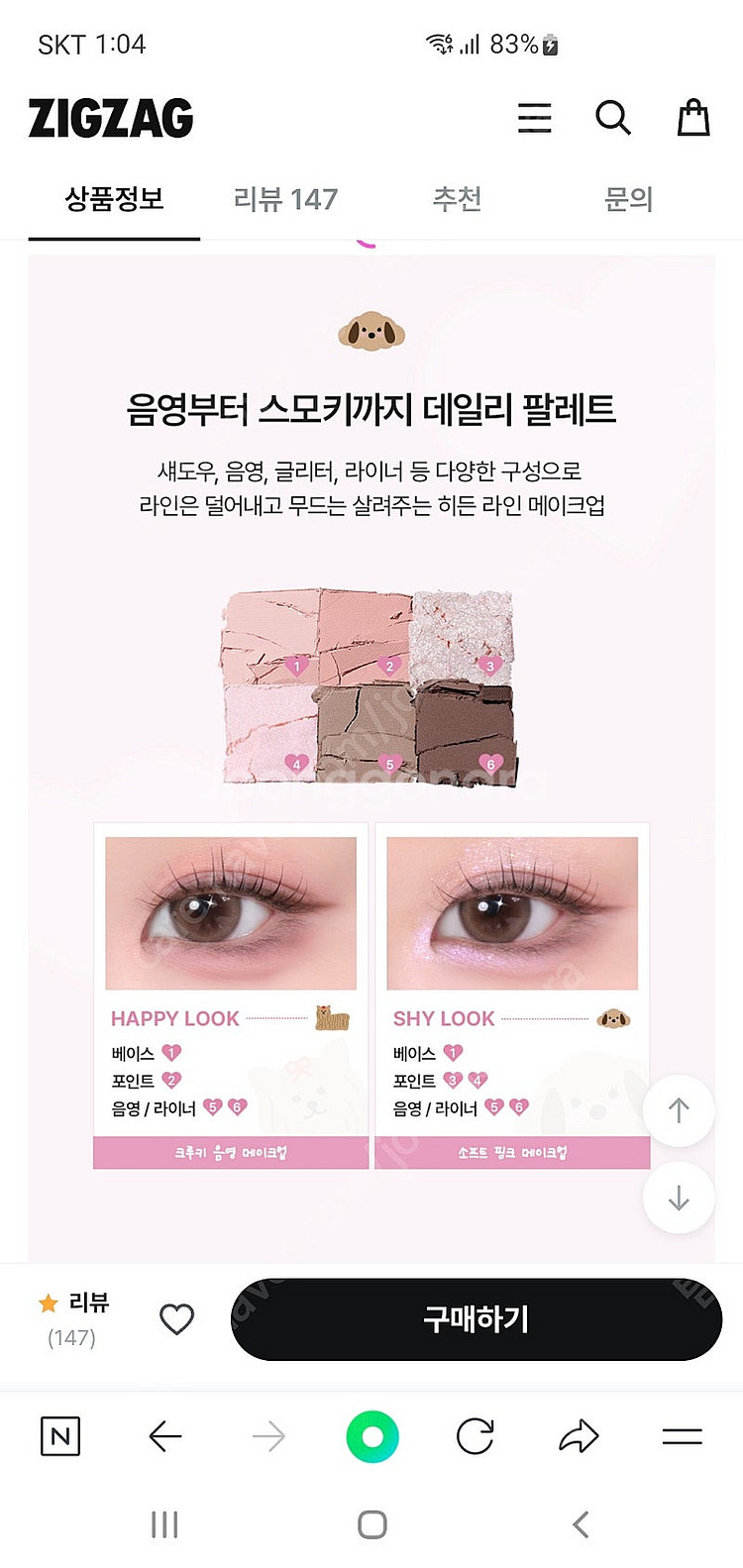Reload the page
Screen dimensions: 743x1568
tap(476, 1436)
